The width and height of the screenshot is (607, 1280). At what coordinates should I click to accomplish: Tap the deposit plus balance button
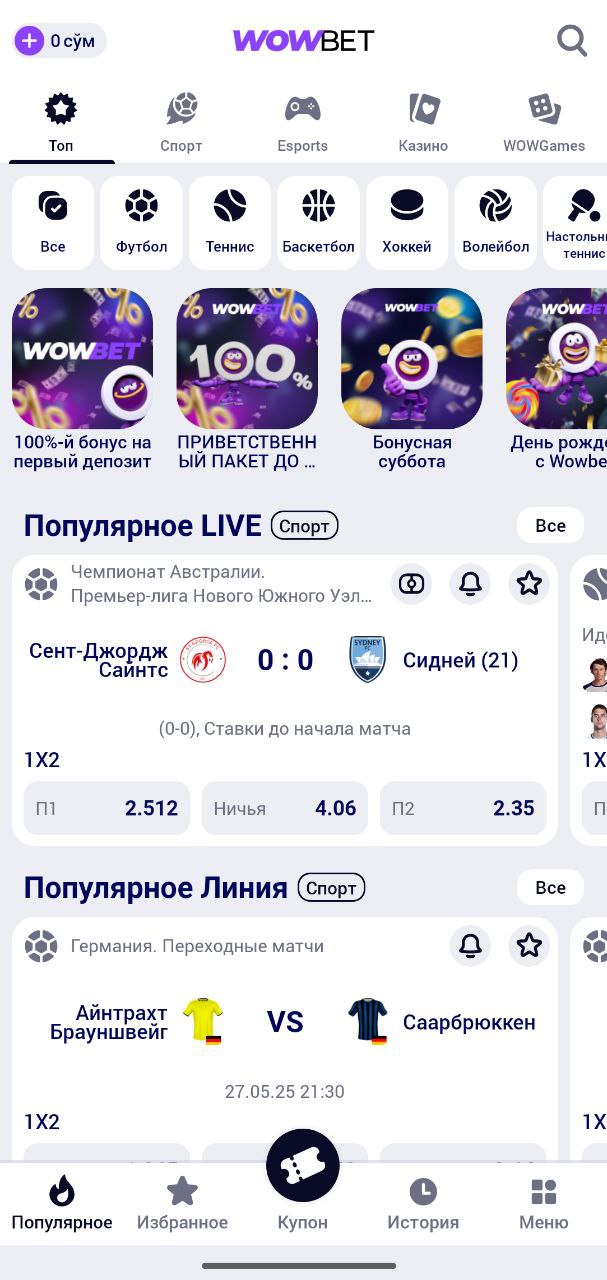[59, 41]
